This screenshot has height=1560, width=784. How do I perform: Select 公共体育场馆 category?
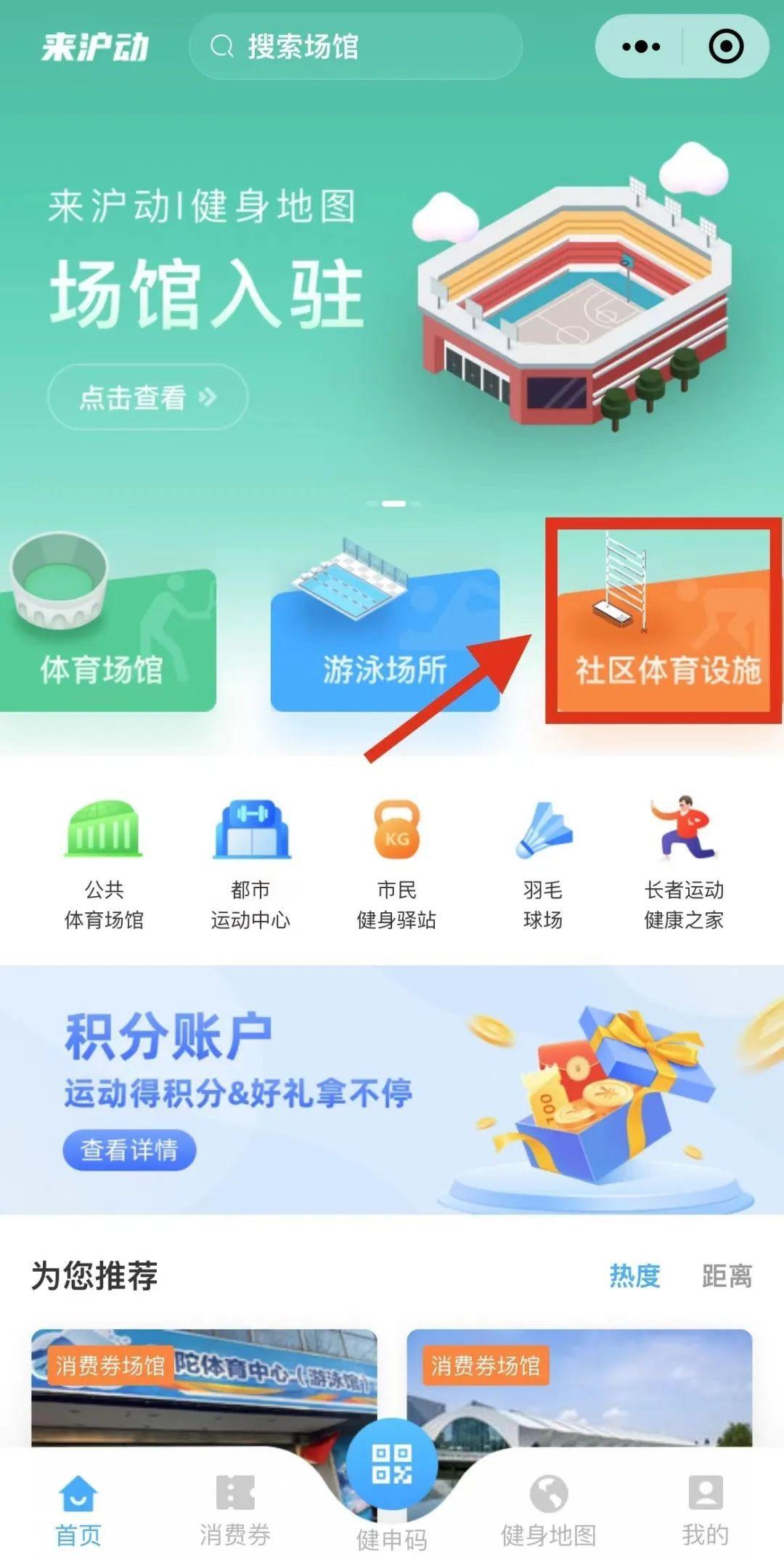pyautogui.click(x=105, y=864)
